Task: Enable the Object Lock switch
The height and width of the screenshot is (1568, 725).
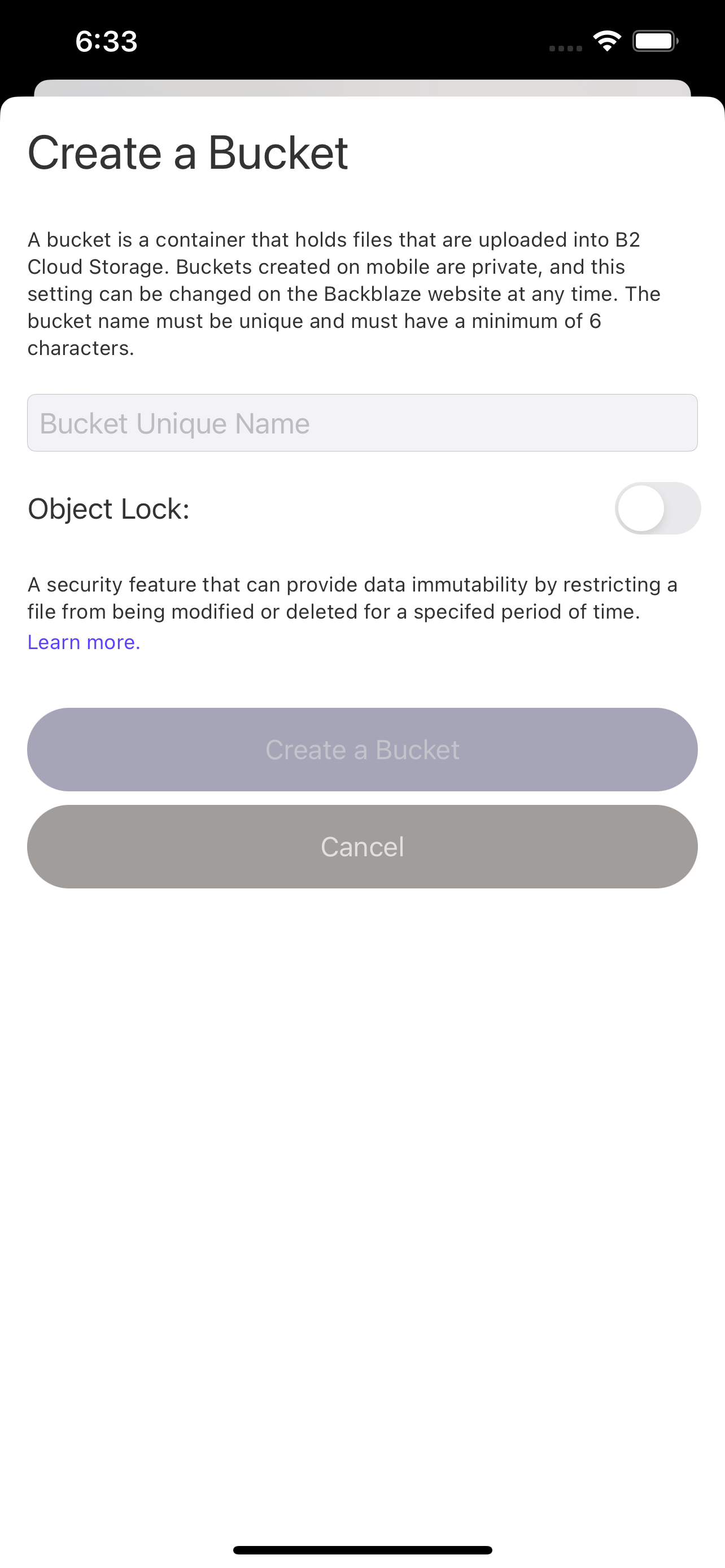Action: pyautogui.click(x=657, y=508)
